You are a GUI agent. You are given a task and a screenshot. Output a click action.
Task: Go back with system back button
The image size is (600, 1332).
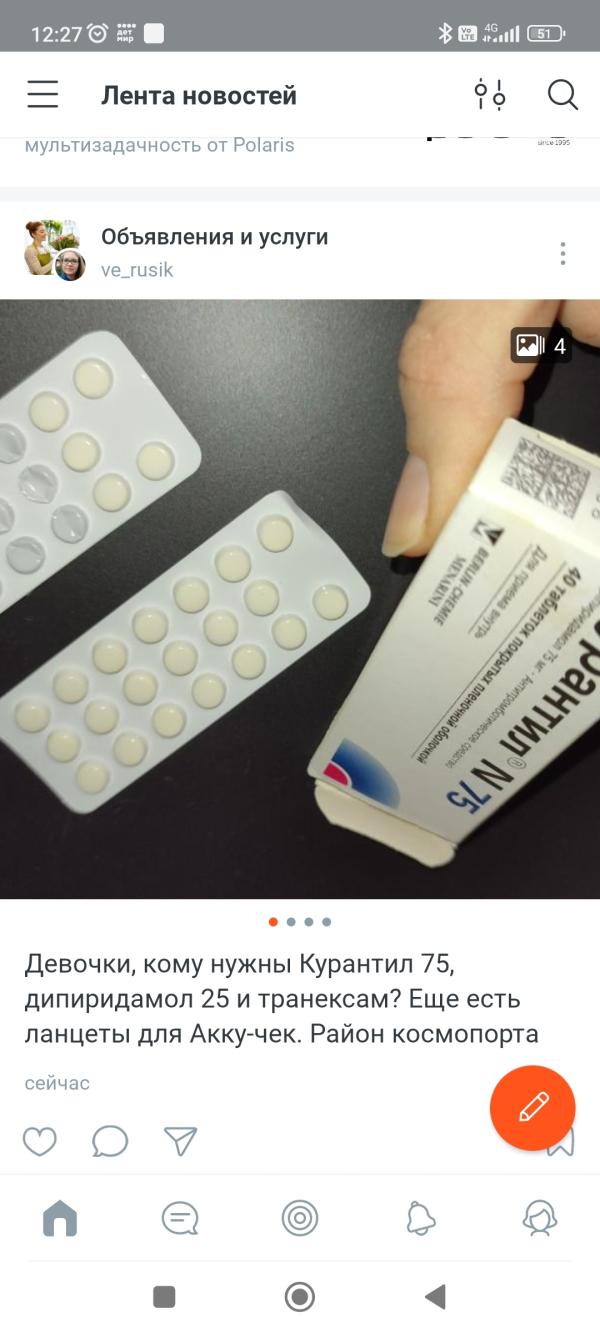435,1297
